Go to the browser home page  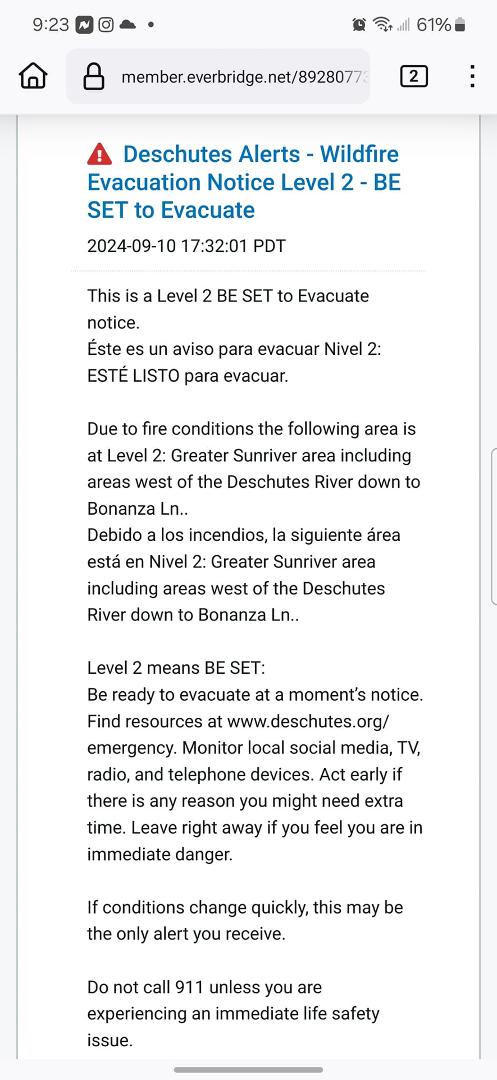click(32, 76)
